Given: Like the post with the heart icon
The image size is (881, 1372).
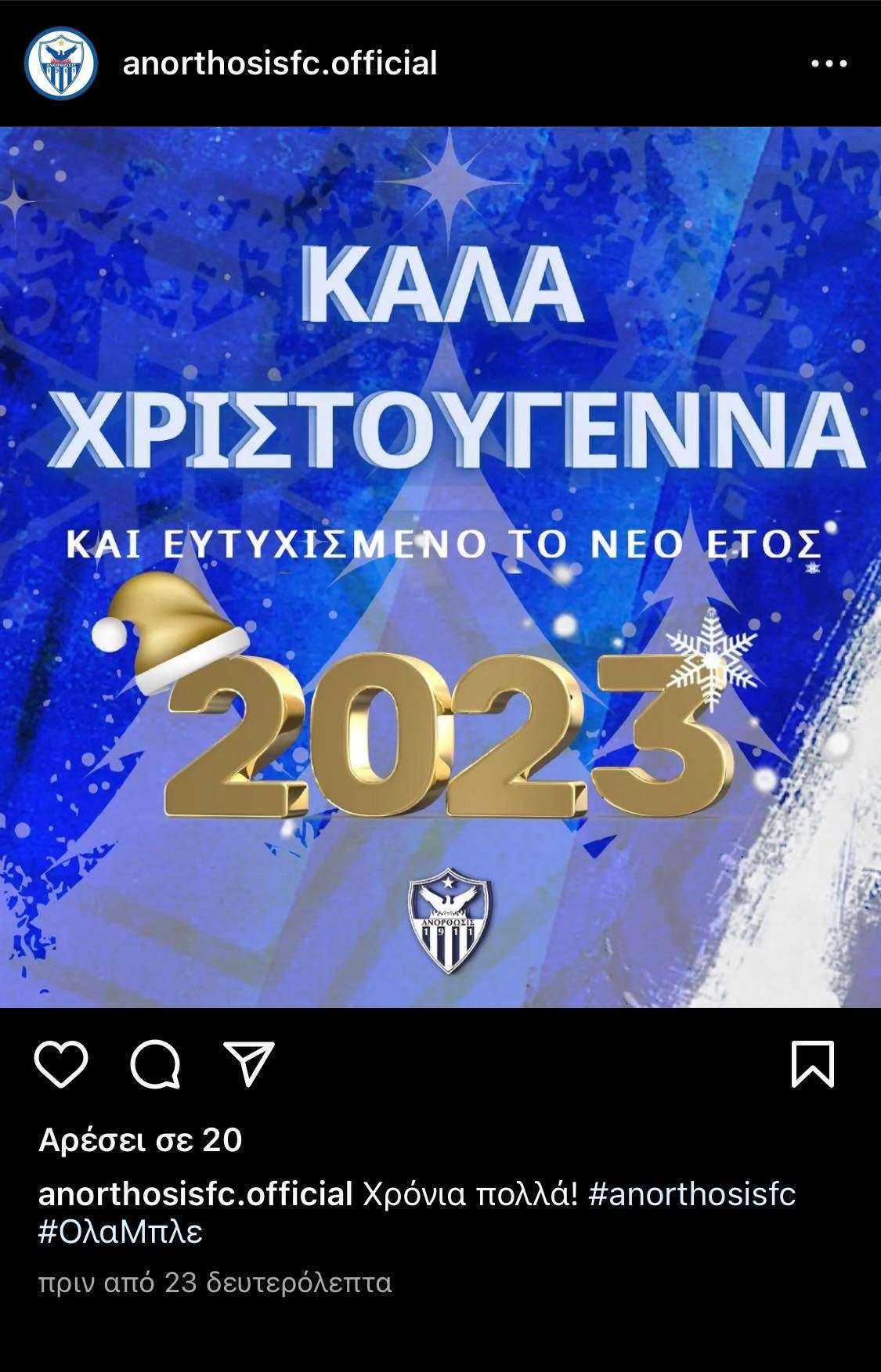Looking at the screenshot, I should [x=62, y=1065].
